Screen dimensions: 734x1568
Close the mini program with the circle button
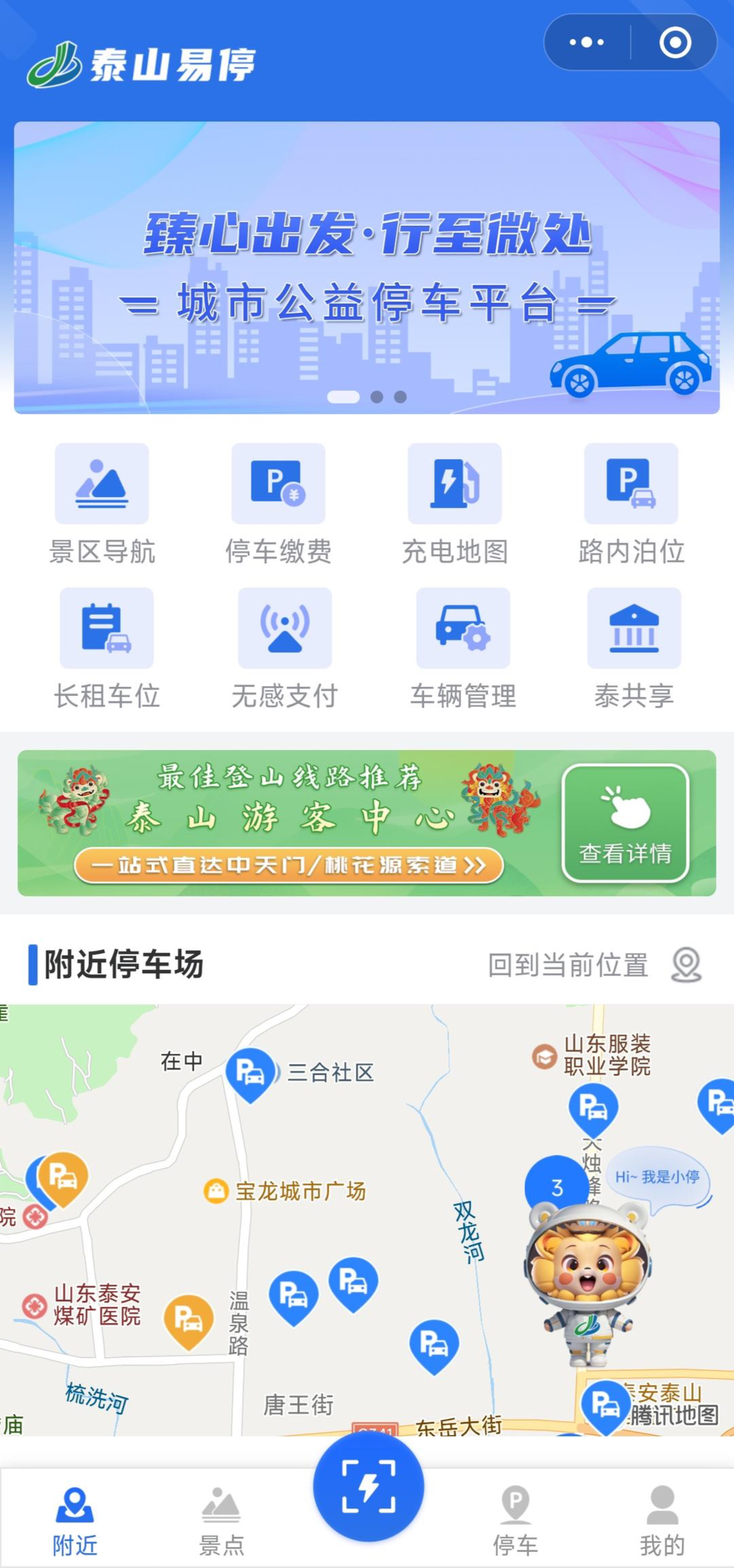pyautogui.click(x=675, y=42)
